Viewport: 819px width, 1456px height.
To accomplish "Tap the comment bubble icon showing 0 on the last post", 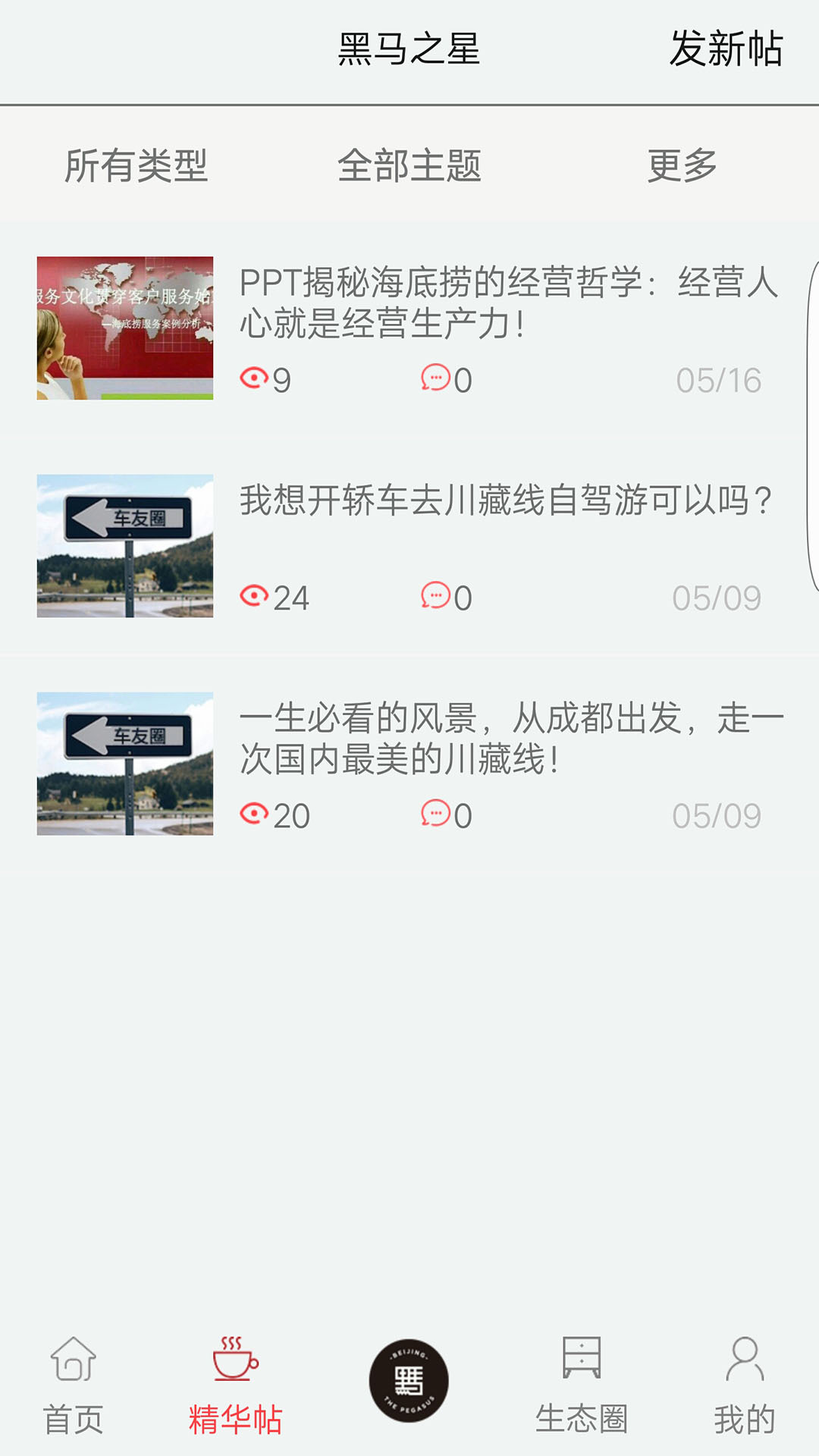I will coord(434,814).
